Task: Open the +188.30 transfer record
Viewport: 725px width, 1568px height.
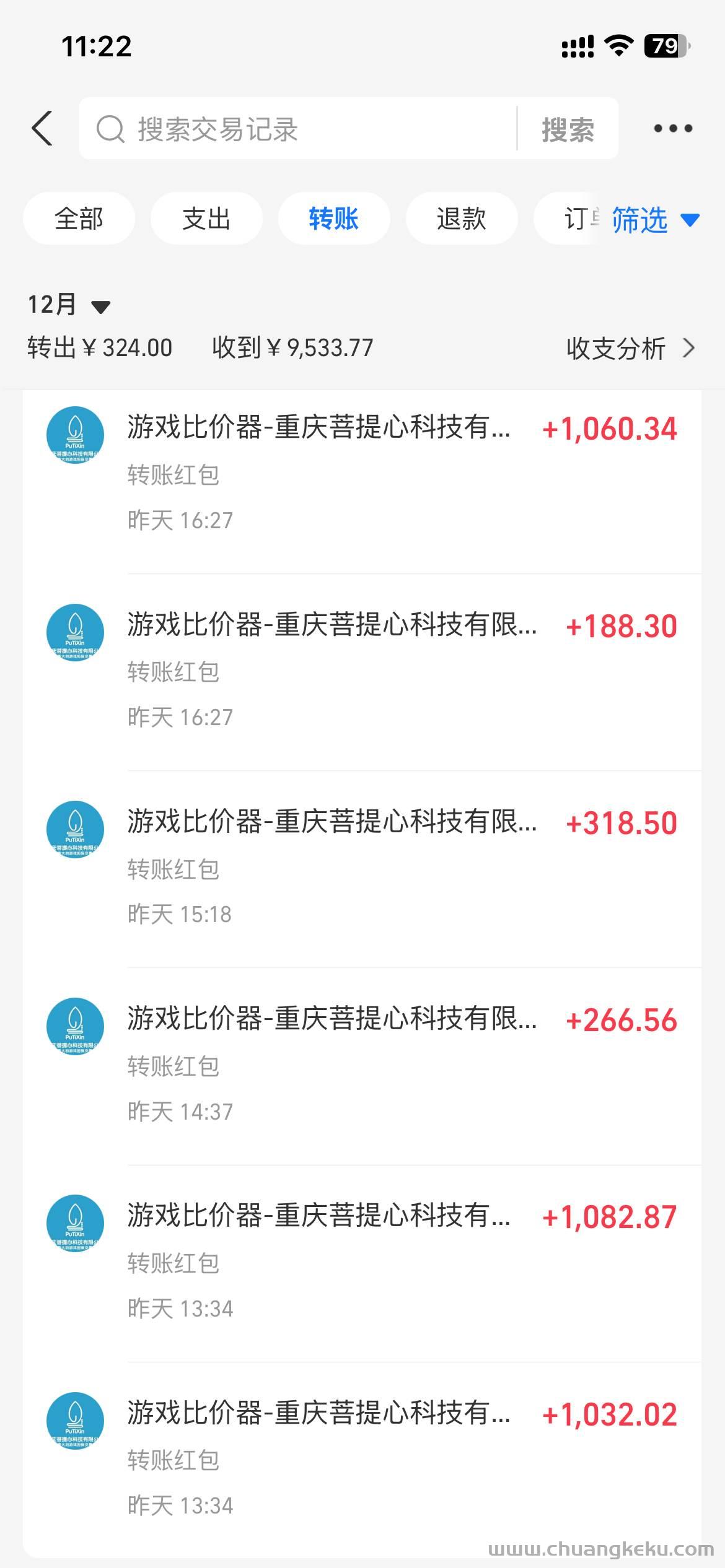Action: click(x=362, y=672)
